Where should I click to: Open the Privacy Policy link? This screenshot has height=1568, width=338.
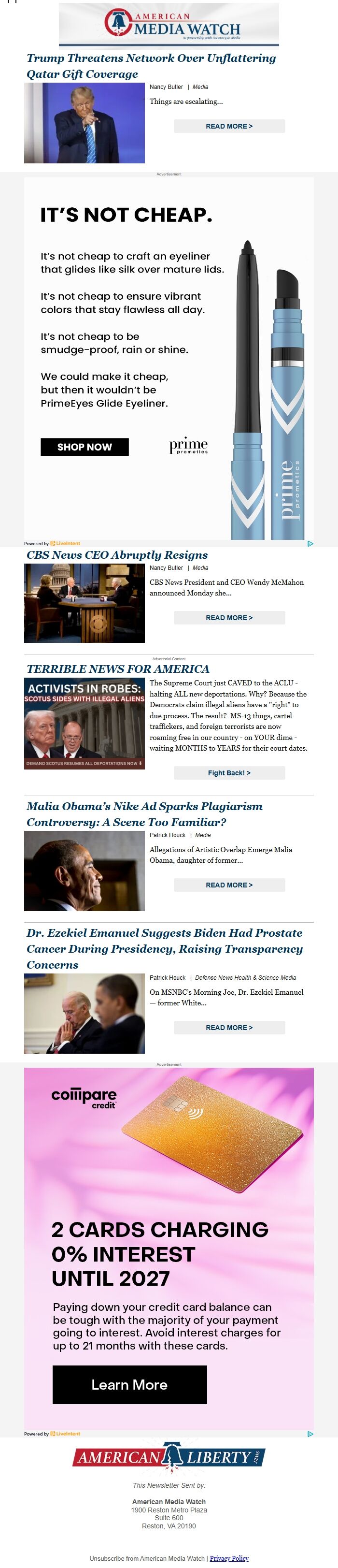pyautogui.click(x=229, y=1558)
